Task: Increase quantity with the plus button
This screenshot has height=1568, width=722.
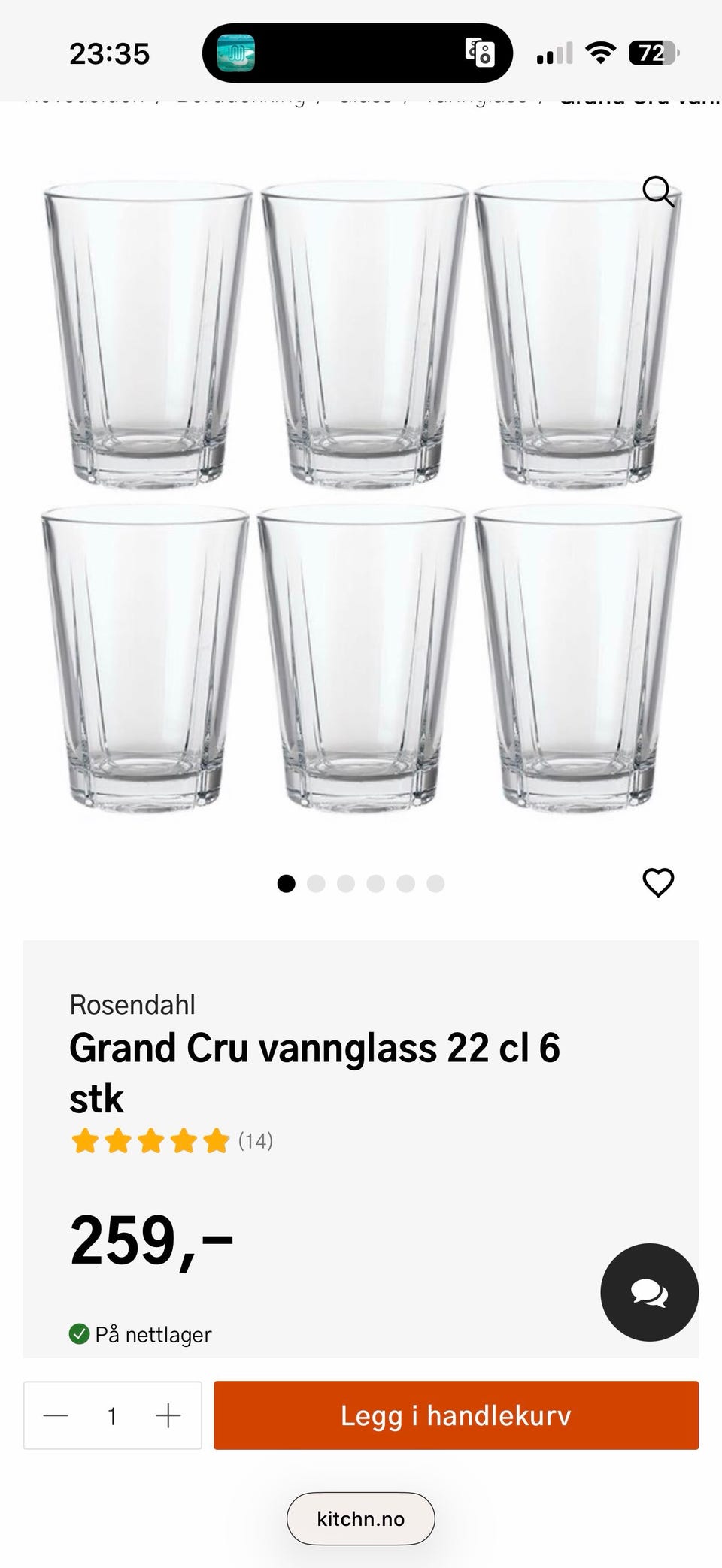Action: point(168,1416)
